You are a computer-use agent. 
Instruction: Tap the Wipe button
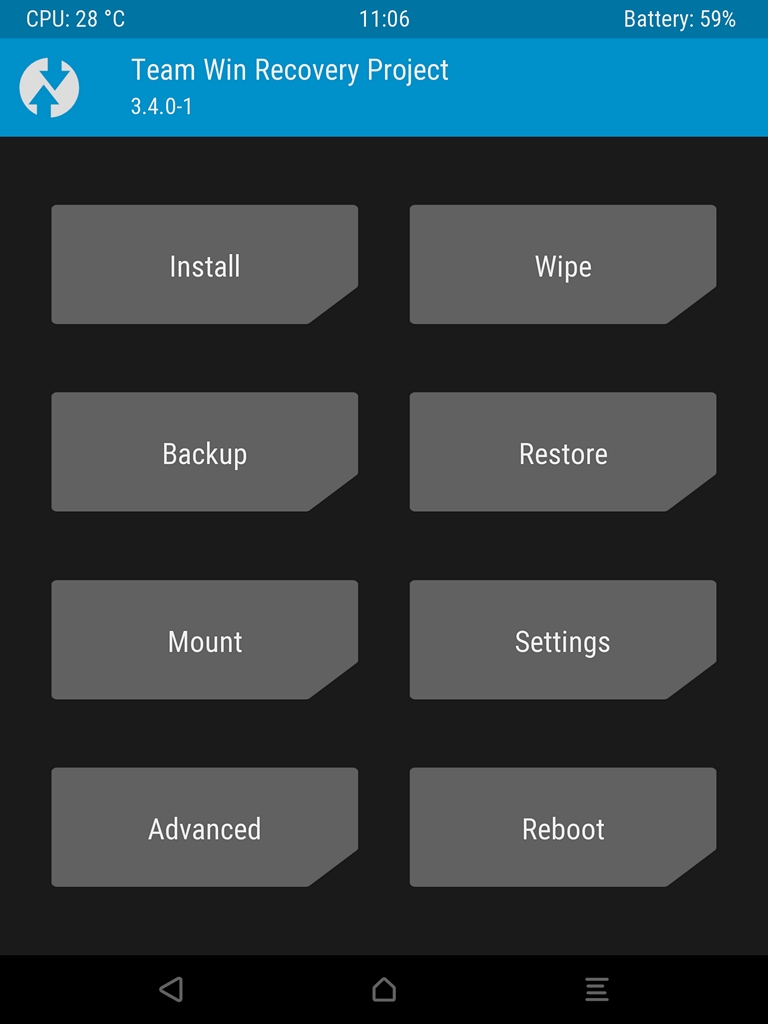click(562, 265)
